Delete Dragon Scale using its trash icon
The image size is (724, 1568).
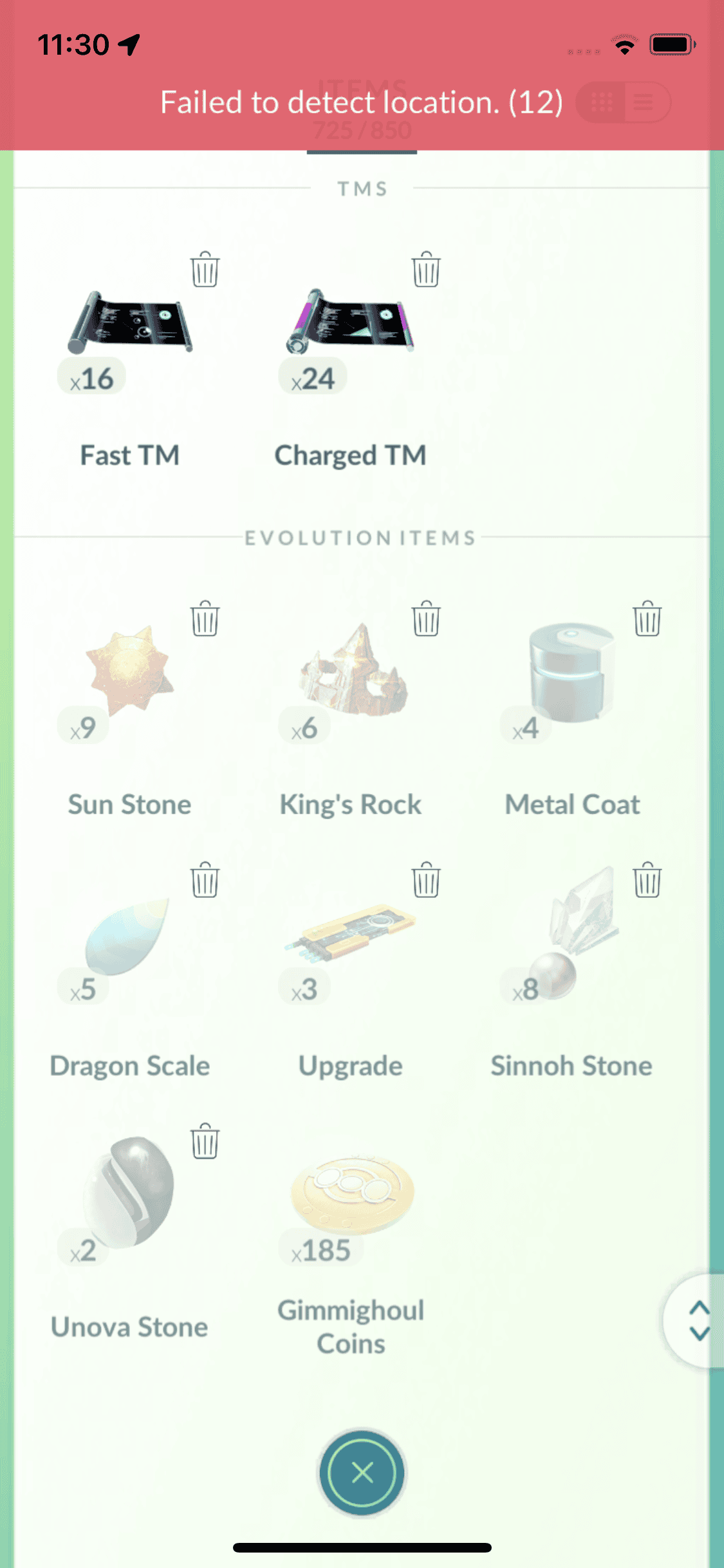tap(205, 880)
